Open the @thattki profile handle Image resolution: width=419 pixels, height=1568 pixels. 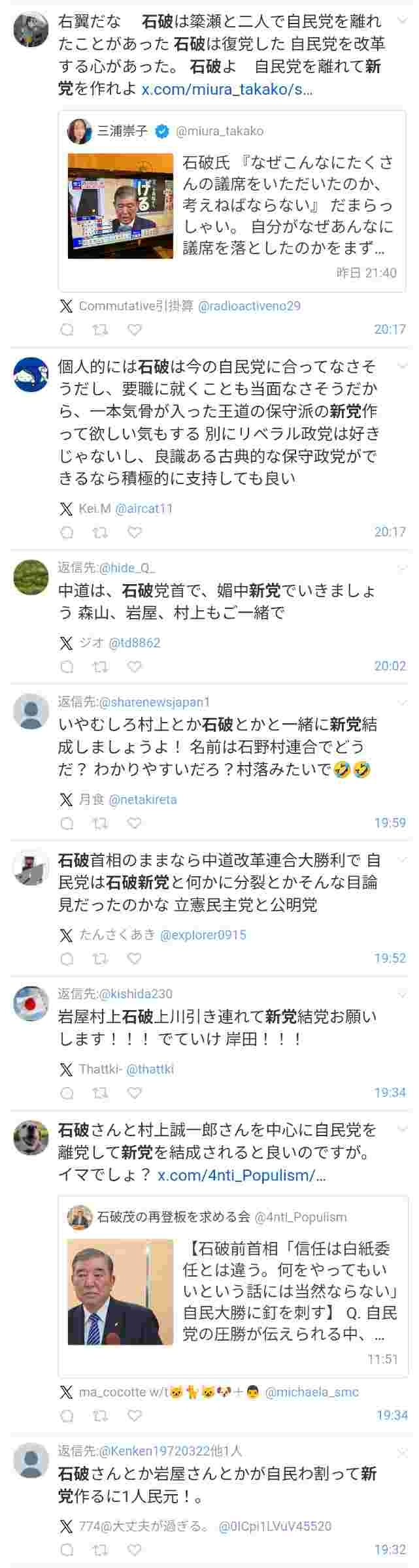(150, 1070)
